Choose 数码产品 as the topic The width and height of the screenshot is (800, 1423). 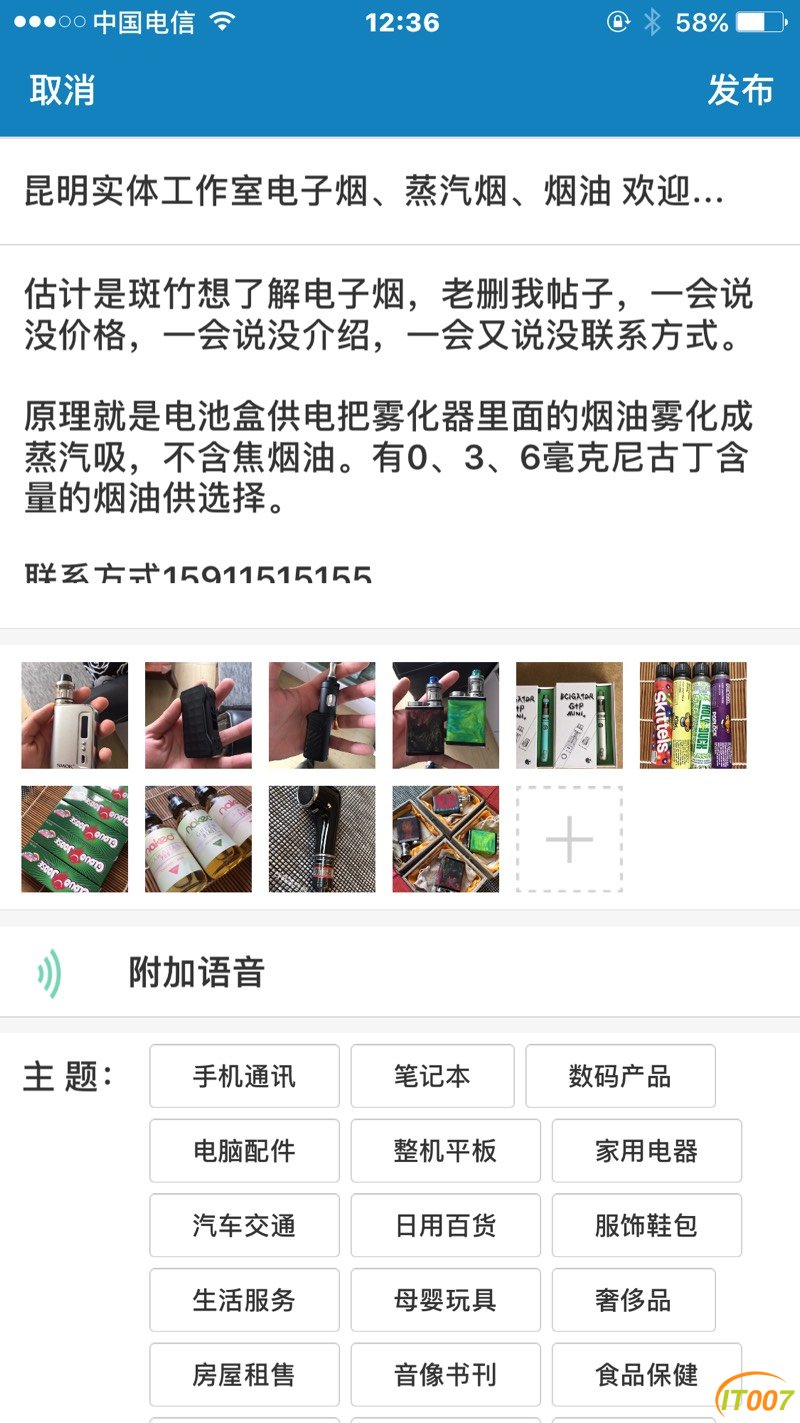pos(620,1076)
